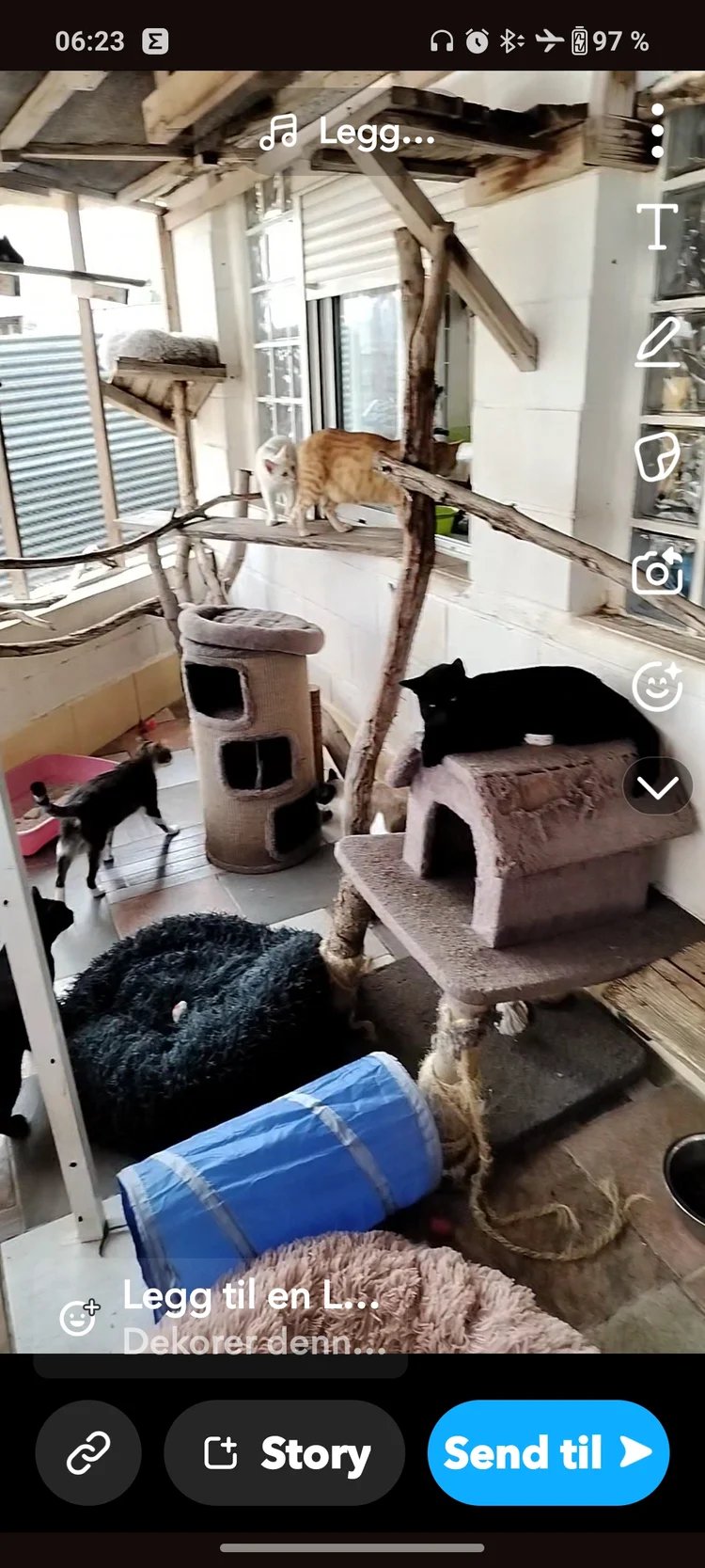Viewport: 705px width, 1568px height.
Task: Open the sticker picker
Action: 657,456
